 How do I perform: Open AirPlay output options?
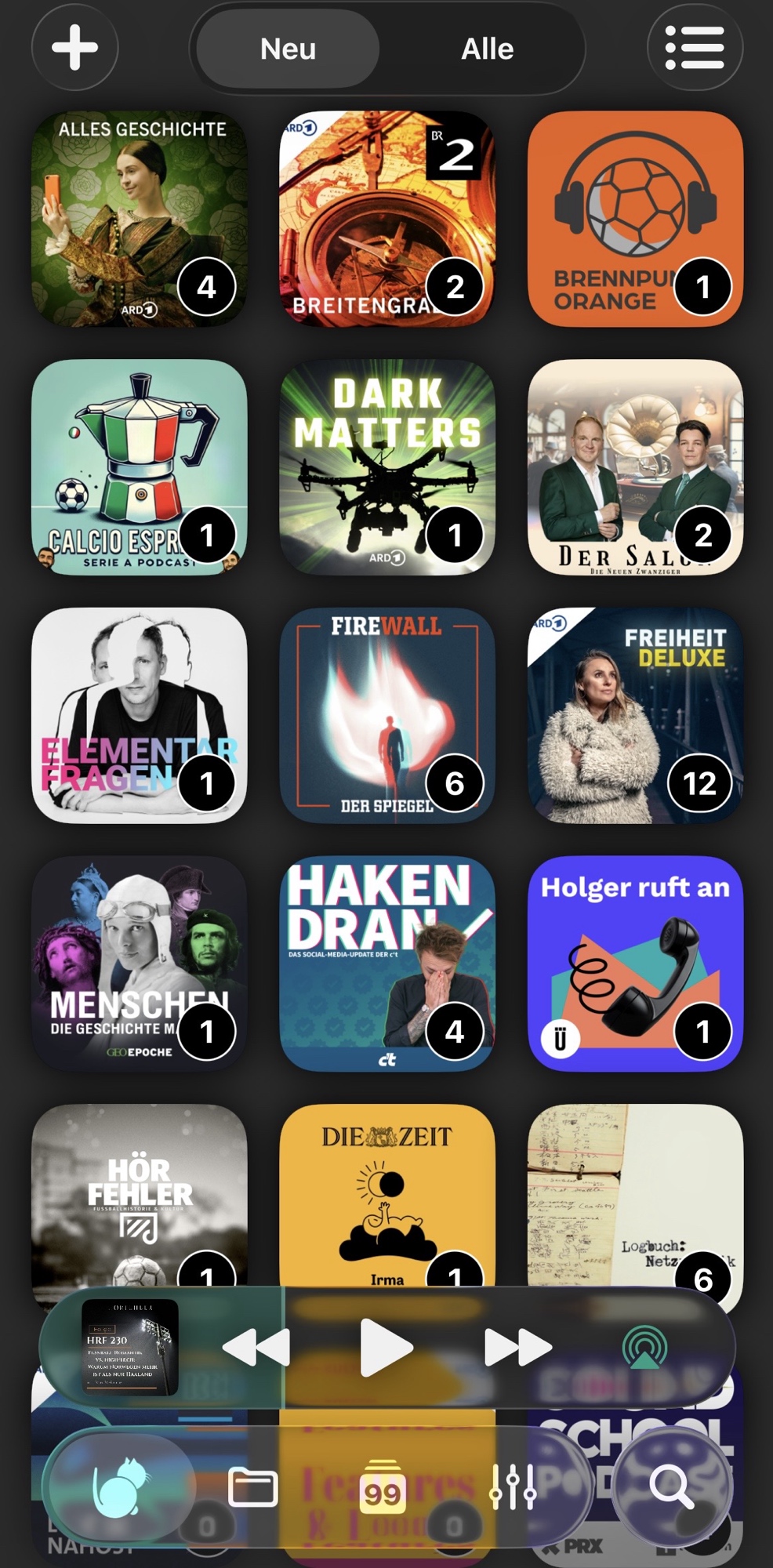644,1348
